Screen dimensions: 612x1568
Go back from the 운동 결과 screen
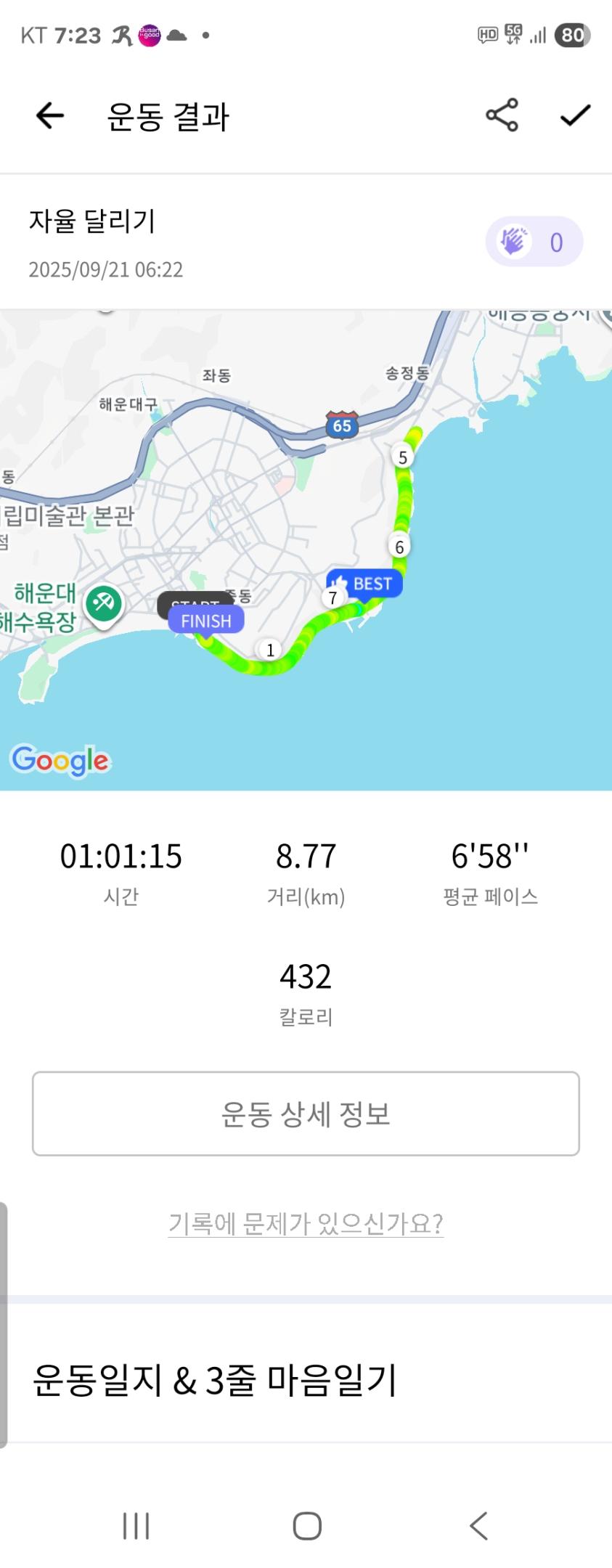tap(50, 115)
